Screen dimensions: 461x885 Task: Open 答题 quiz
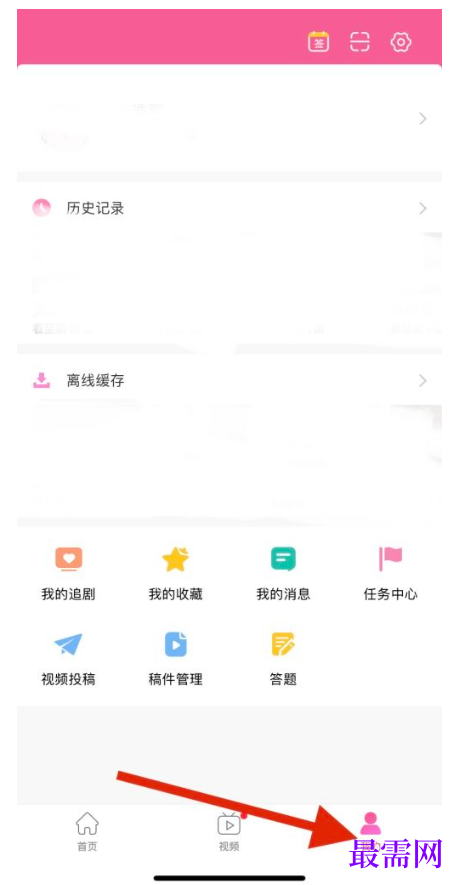pyautogui.click(x=283, y=659)
